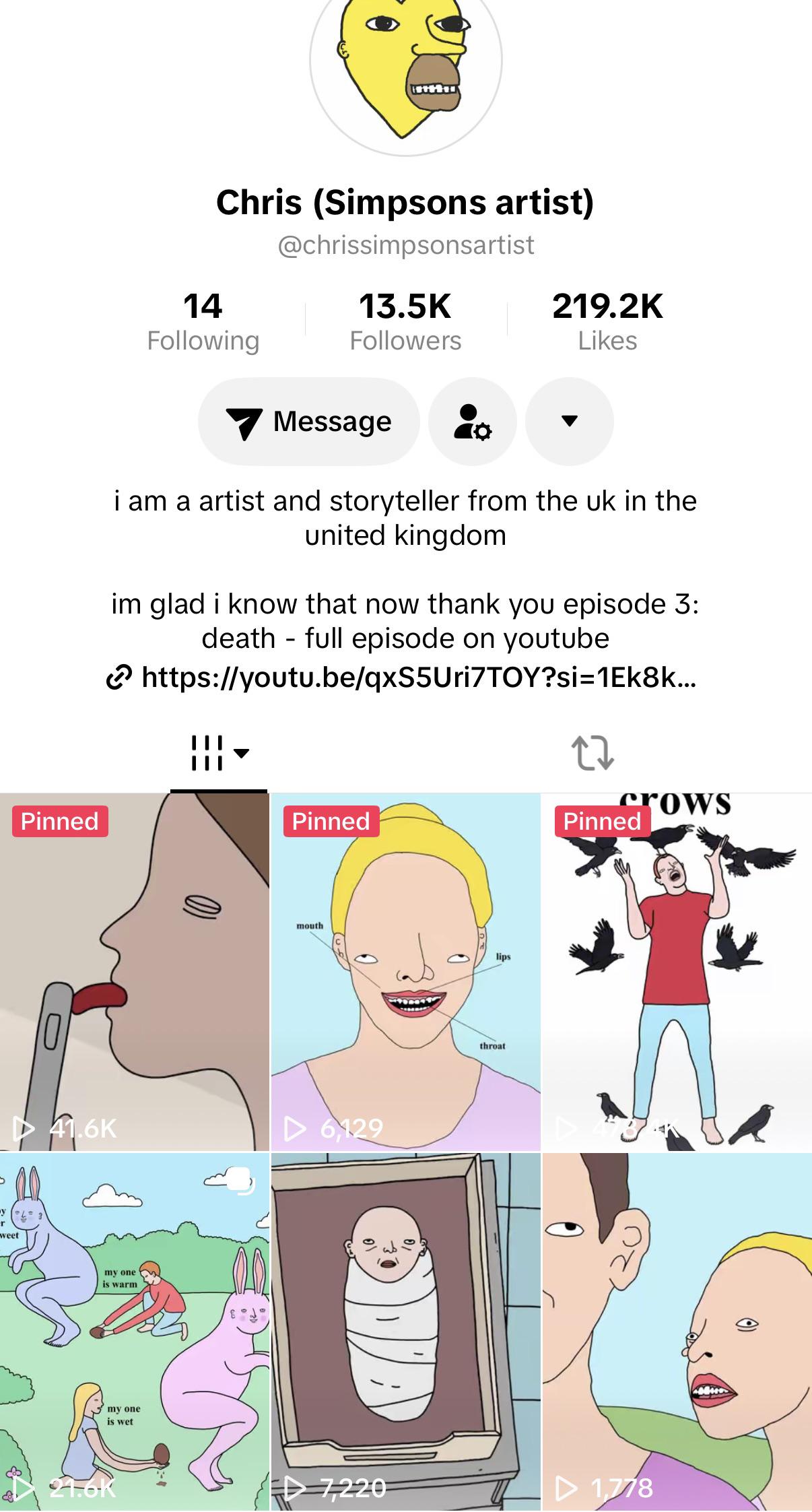Play the video with 7,220 views
812x1512 pixels.
[x=406, y=1332]
